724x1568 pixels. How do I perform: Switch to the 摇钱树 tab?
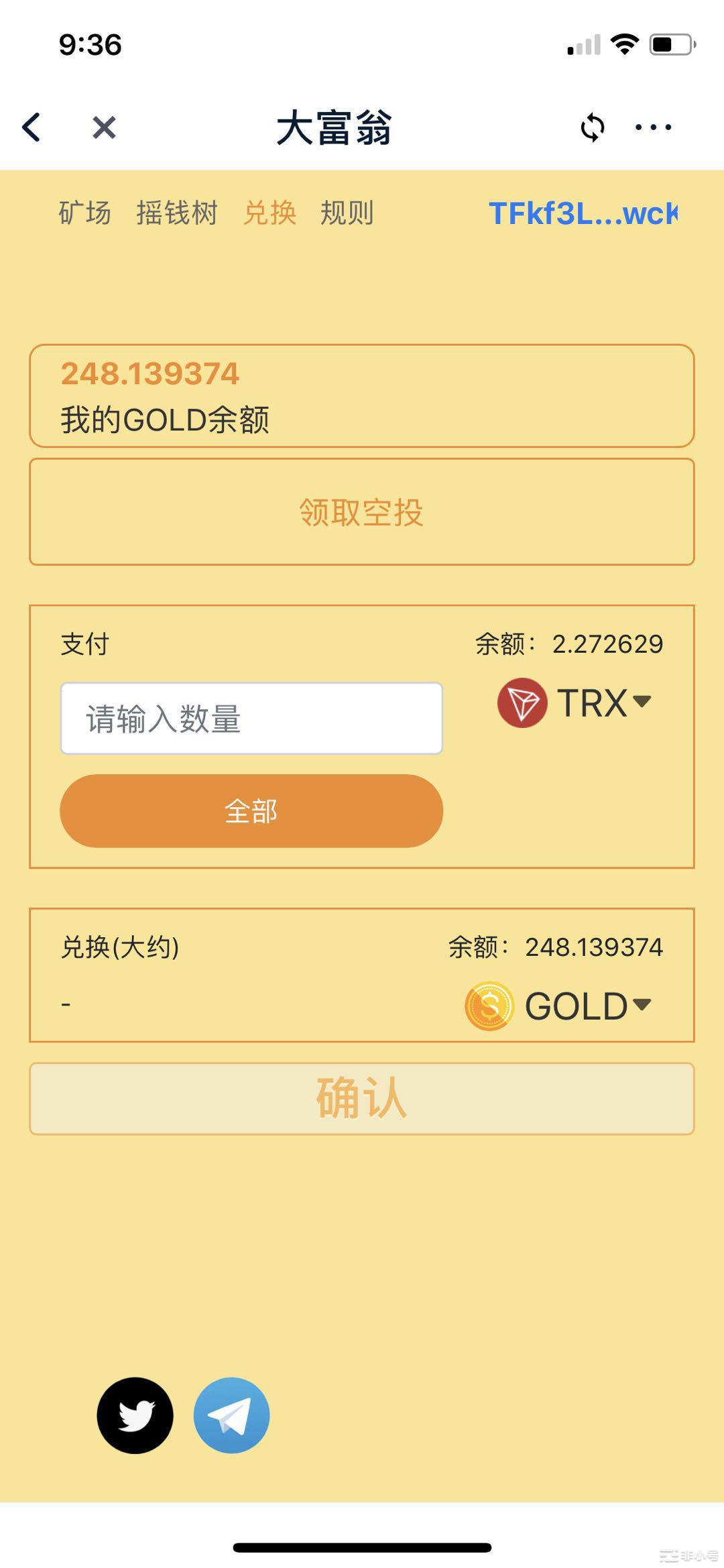coord(177,213)
